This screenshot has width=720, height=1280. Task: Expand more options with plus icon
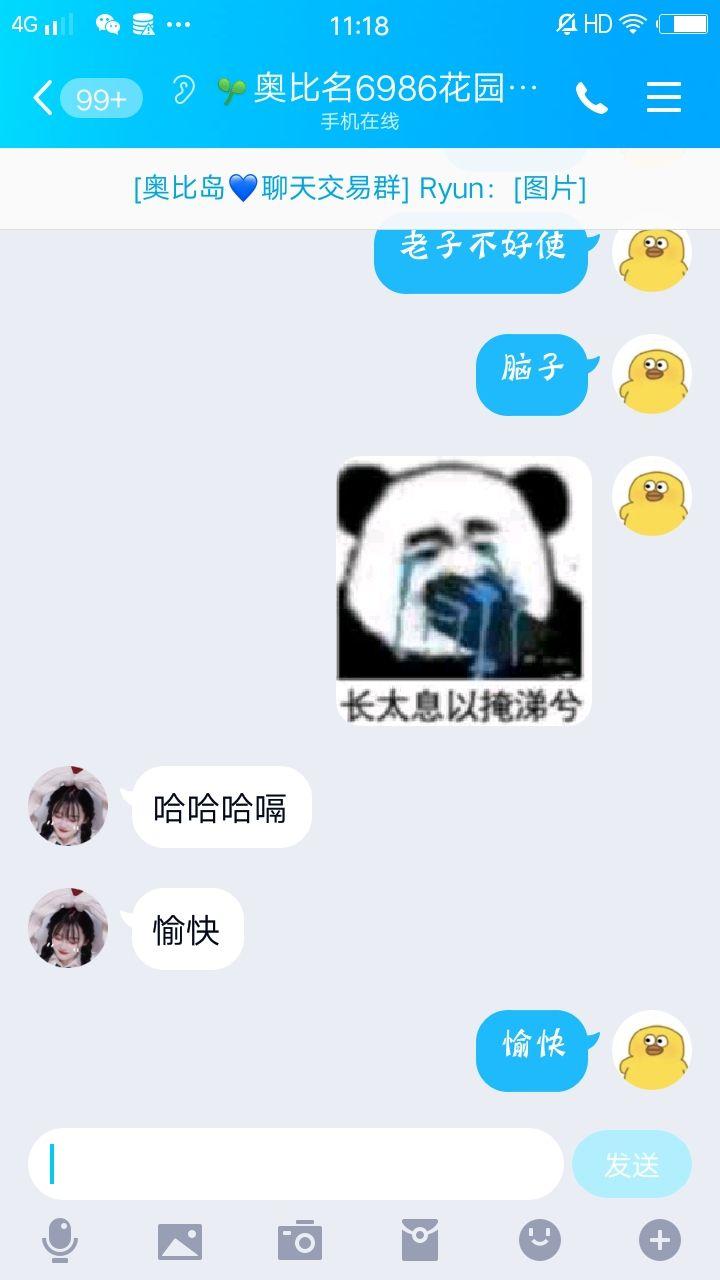point(660,1241)
